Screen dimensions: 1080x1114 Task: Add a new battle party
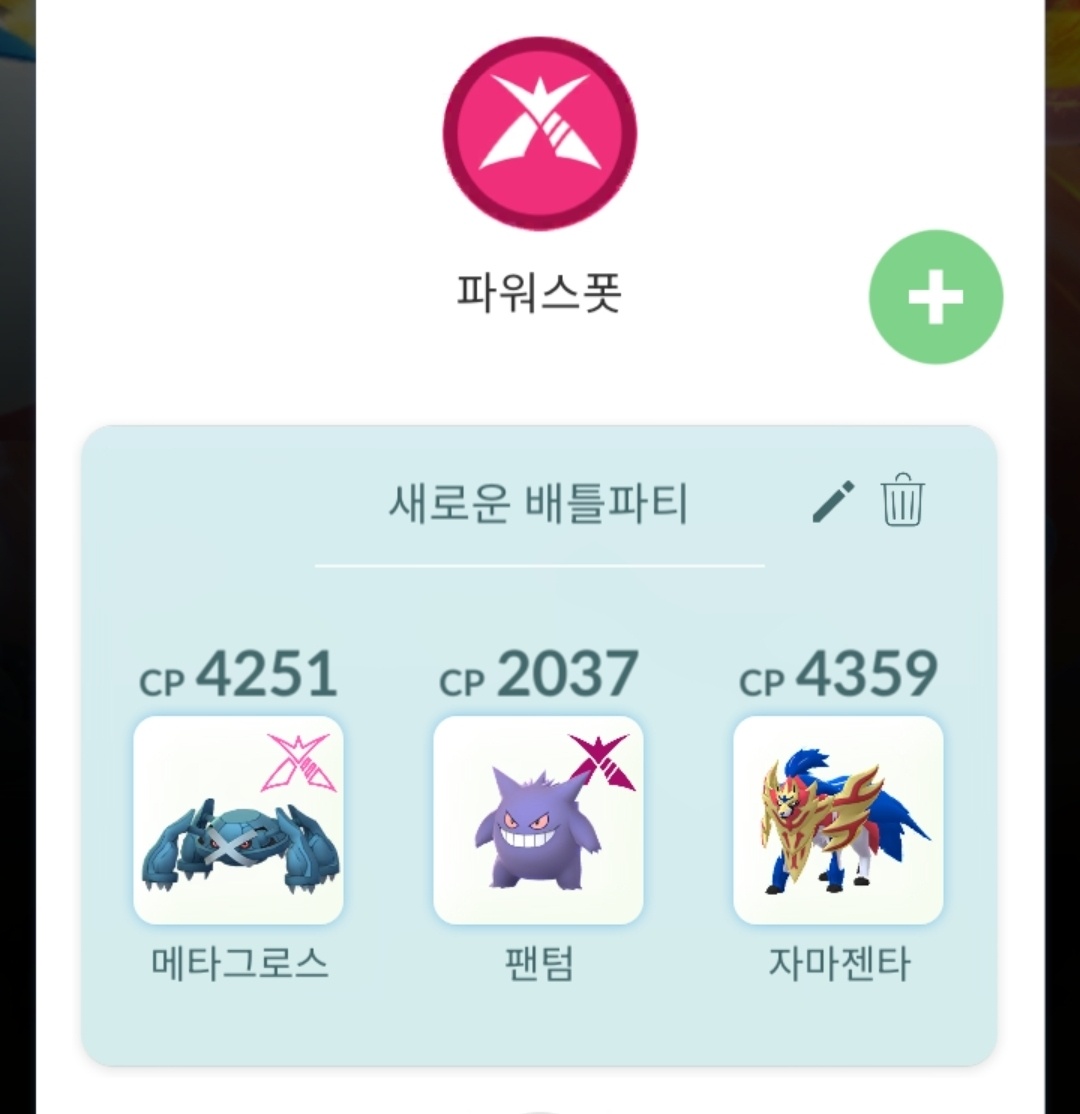tap(935, 297)
